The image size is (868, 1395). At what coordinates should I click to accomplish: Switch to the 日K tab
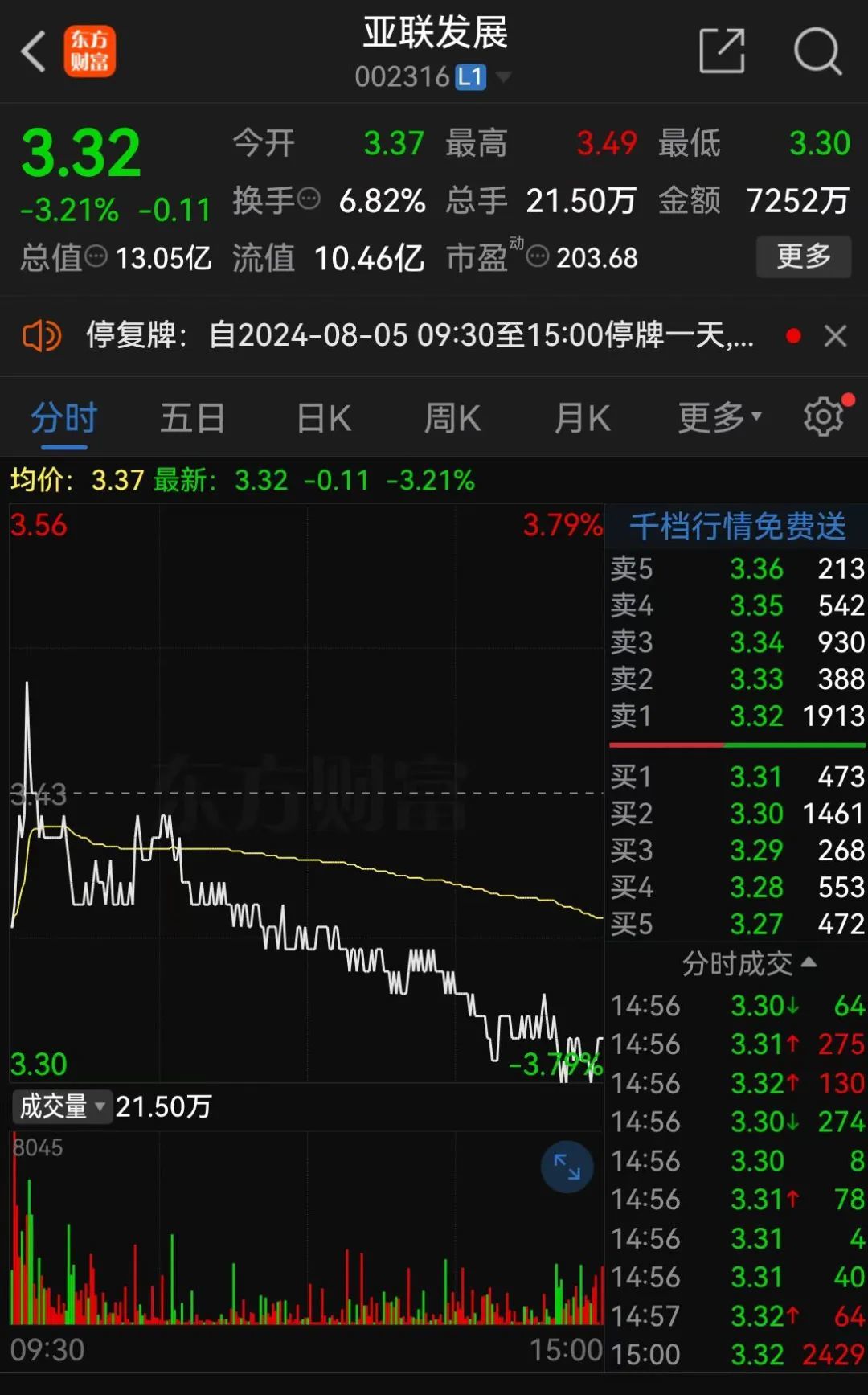coord(322,417)
